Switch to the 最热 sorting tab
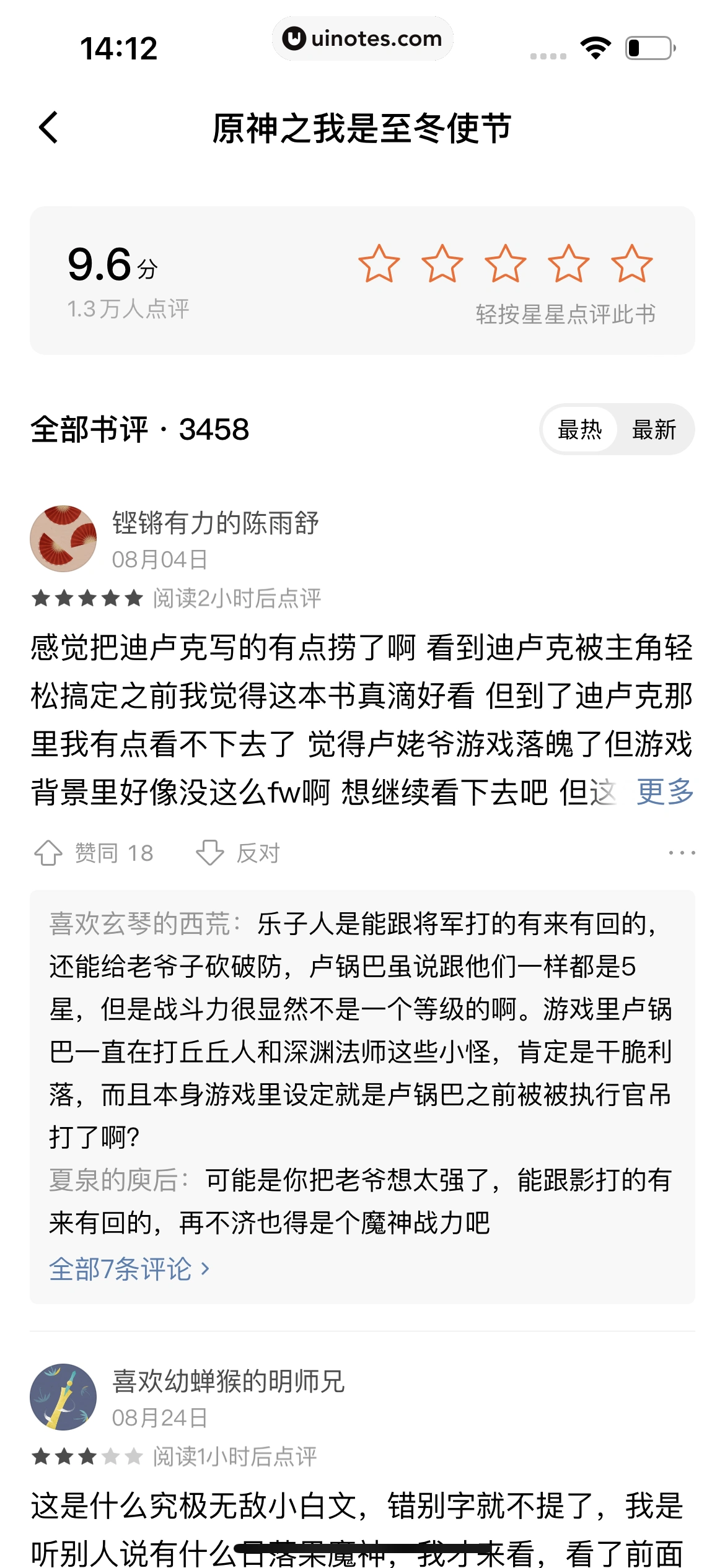Viewport: 725px width, 1568px height. click(x=579, y=430)
